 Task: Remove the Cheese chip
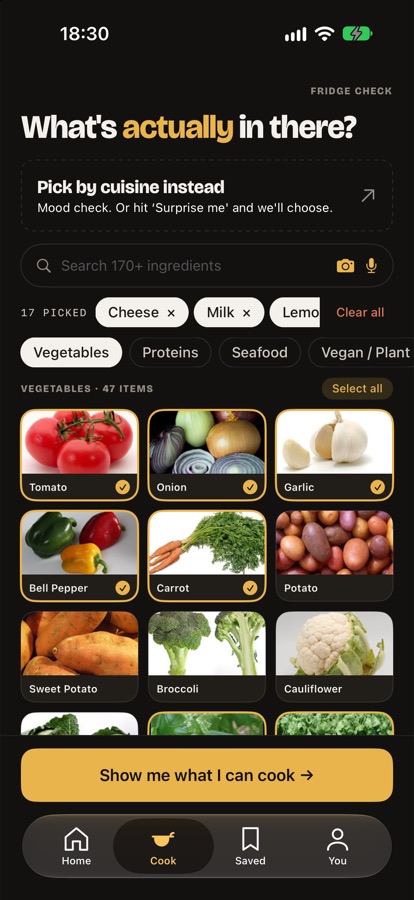(171, 313)
